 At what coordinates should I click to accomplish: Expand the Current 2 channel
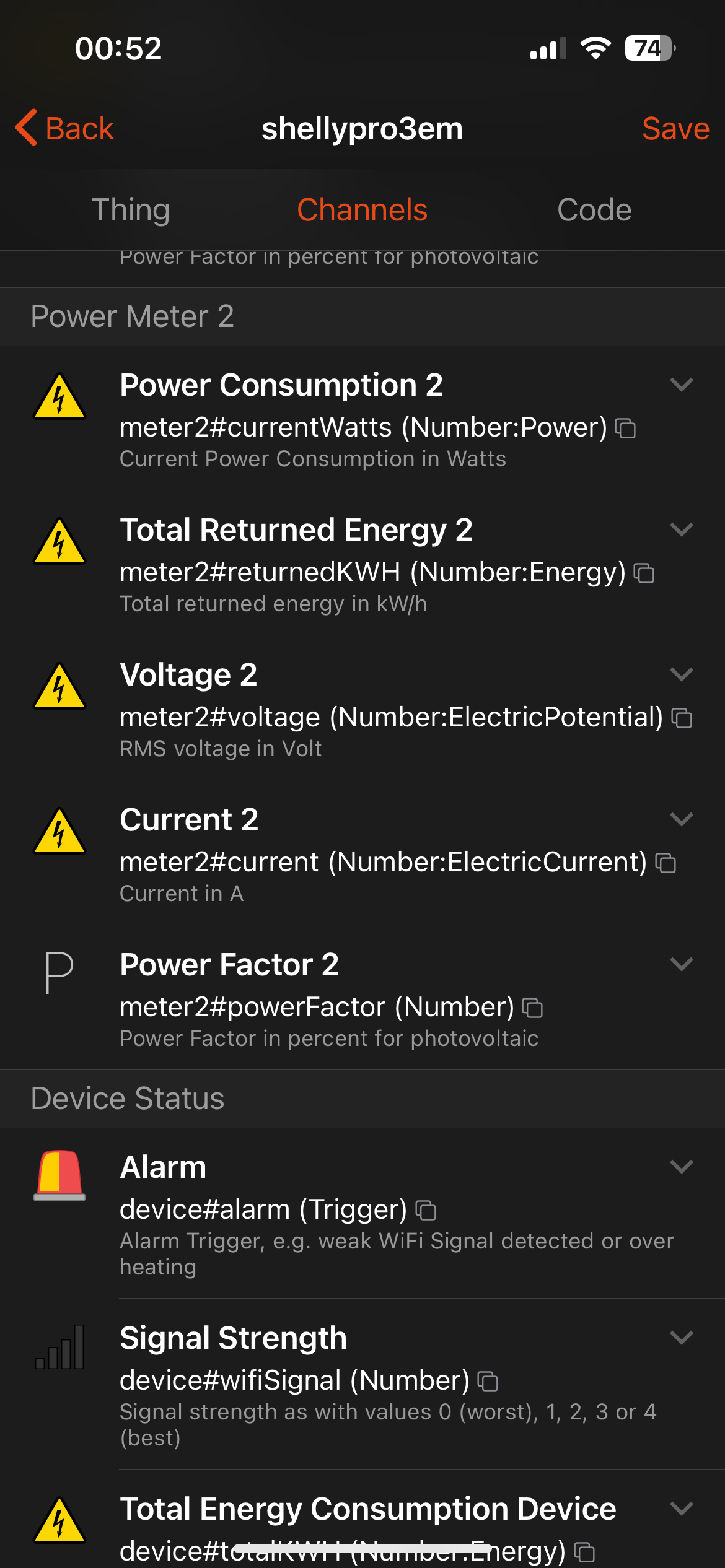681,819
